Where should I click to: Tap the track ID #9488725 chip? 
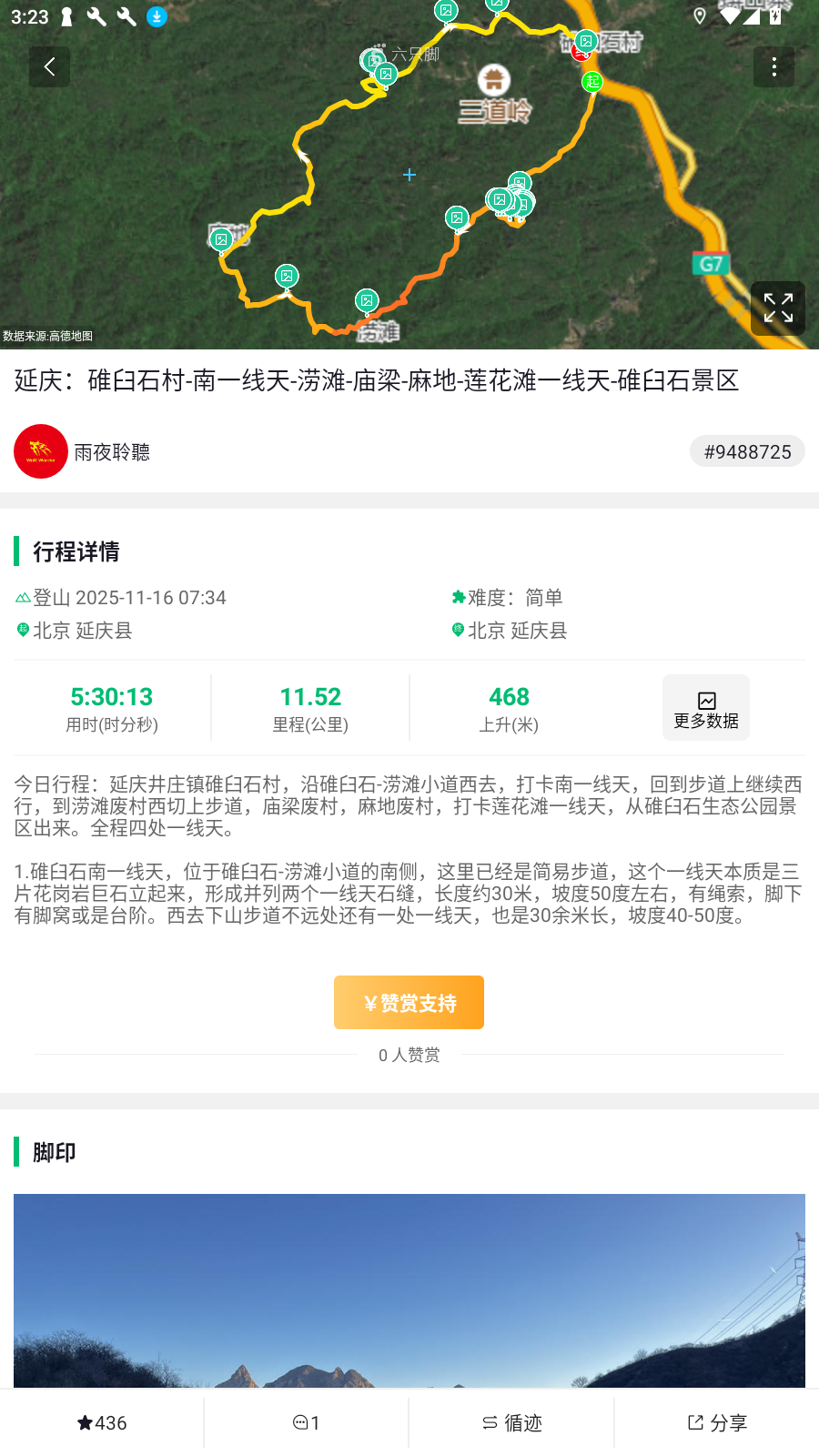tap(747, 451)
